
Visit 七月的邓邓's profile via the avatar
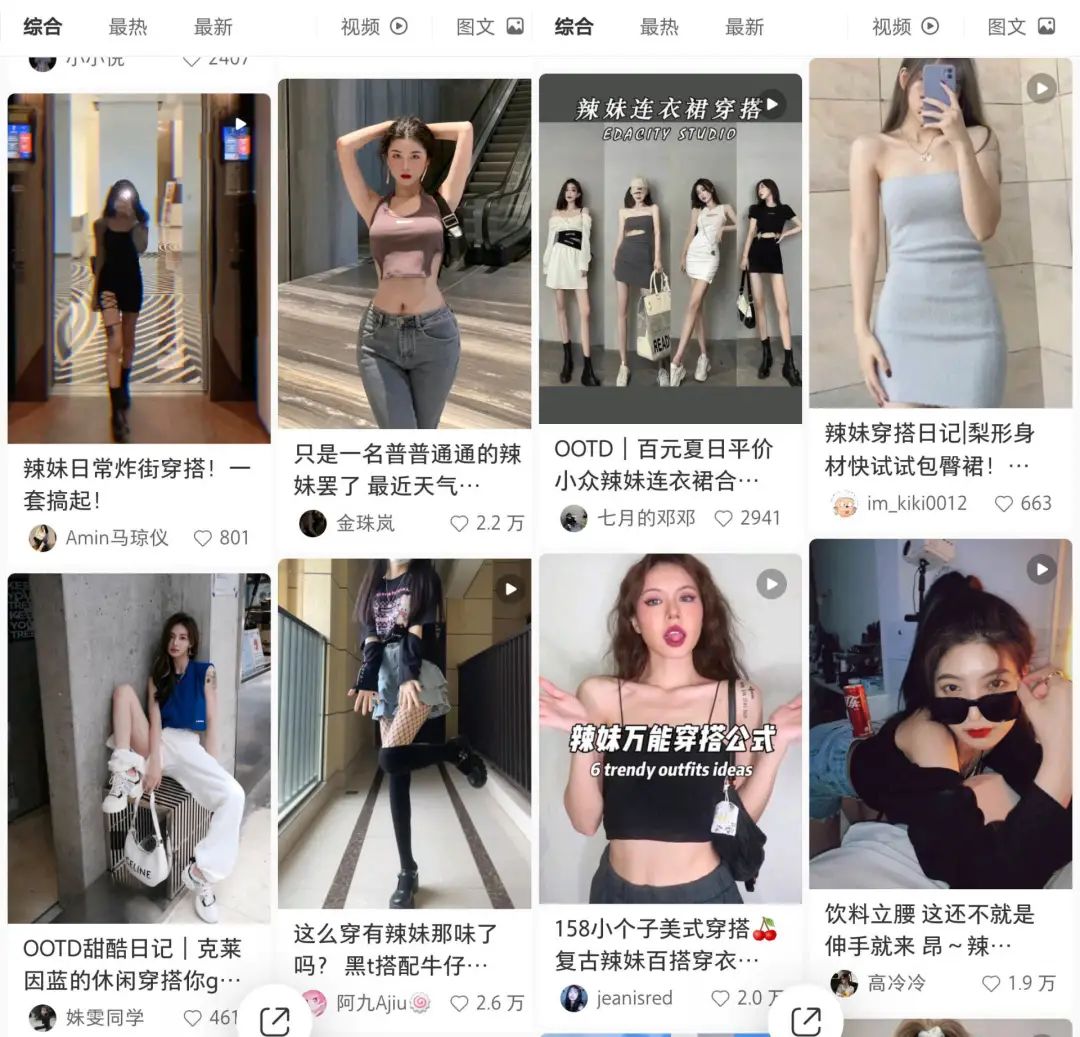tap(574, 518)
